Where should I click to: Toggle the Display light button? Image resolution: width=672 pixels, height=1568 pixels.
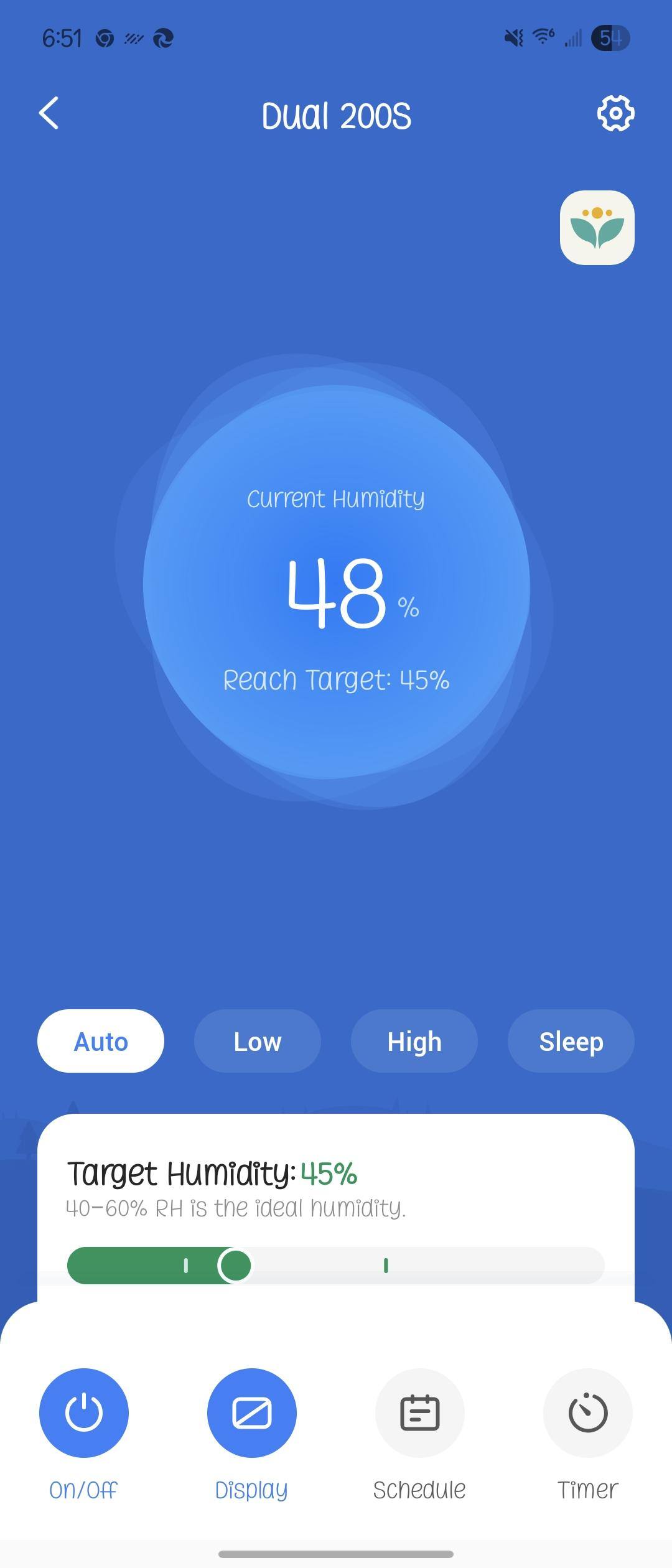(252, 1413)
